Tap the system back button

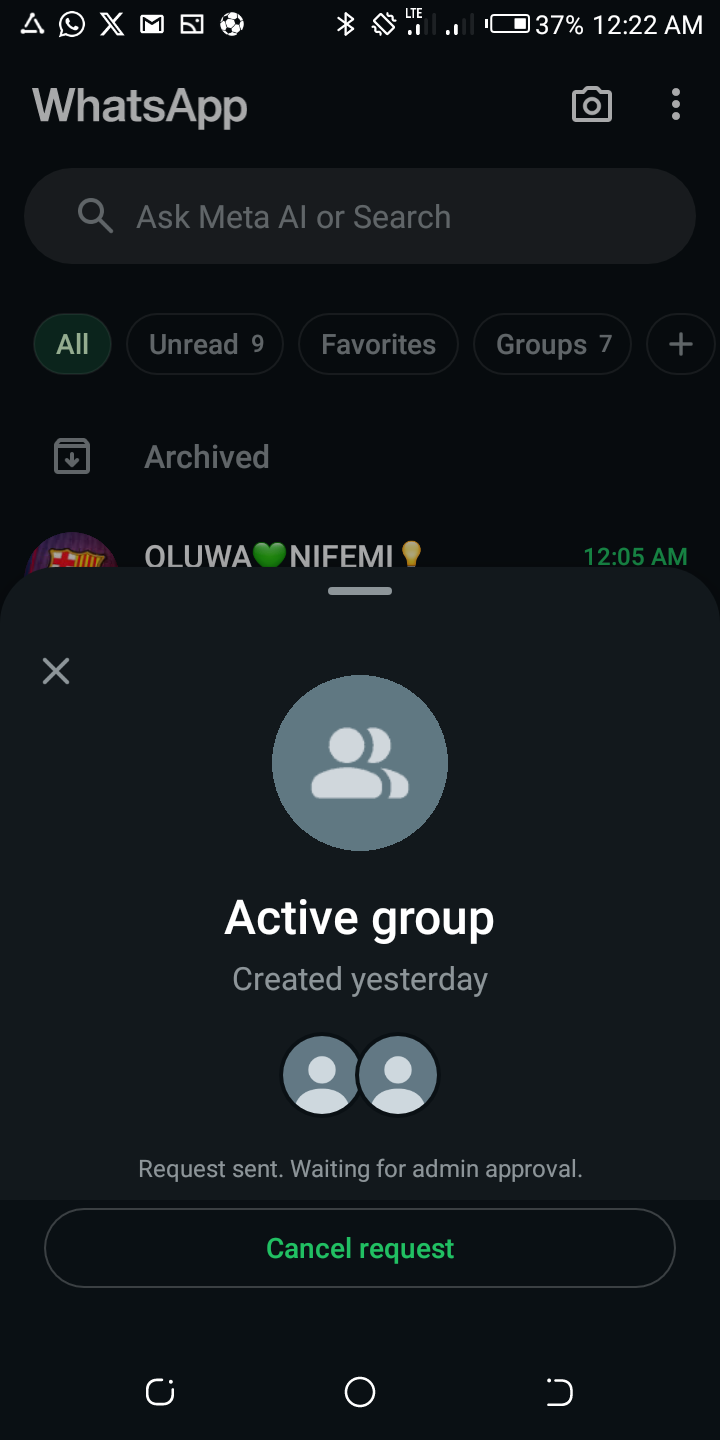click(559, 1392)
